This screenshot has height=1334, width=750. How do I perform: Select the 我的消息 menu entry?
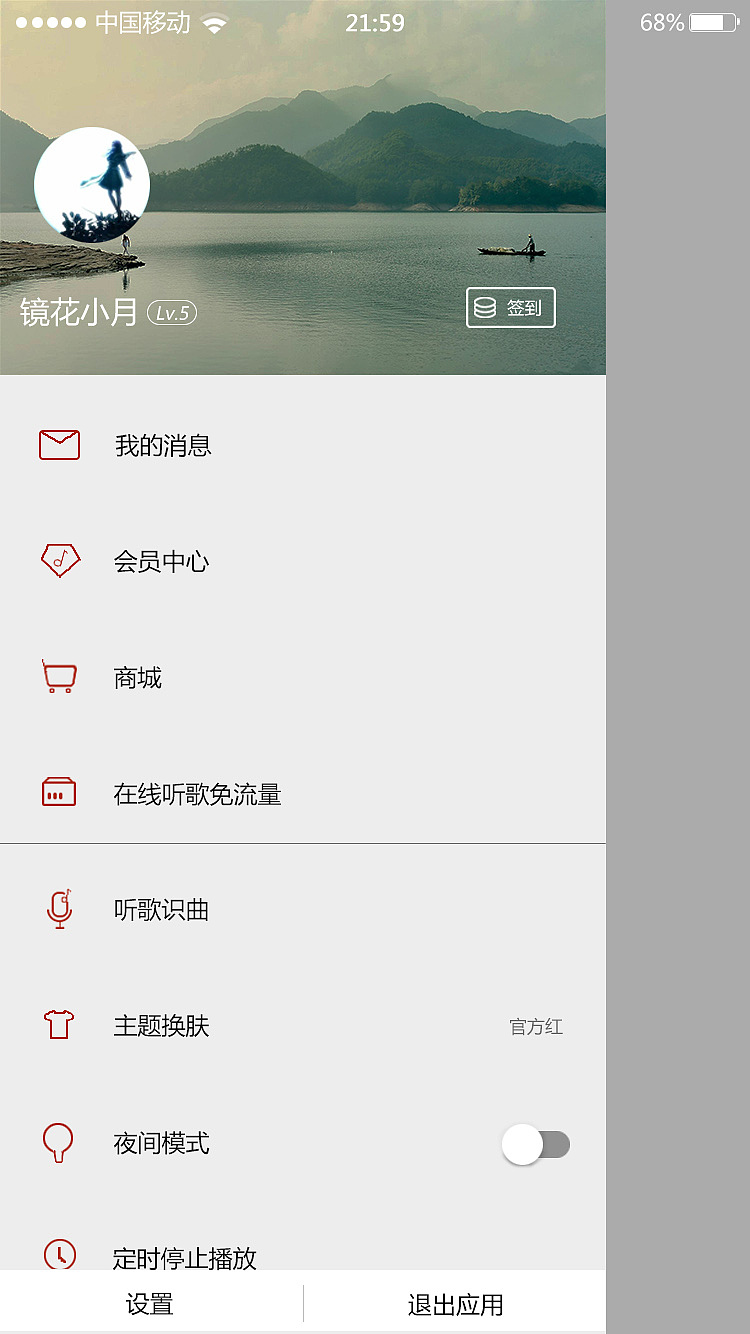(162, 445)
